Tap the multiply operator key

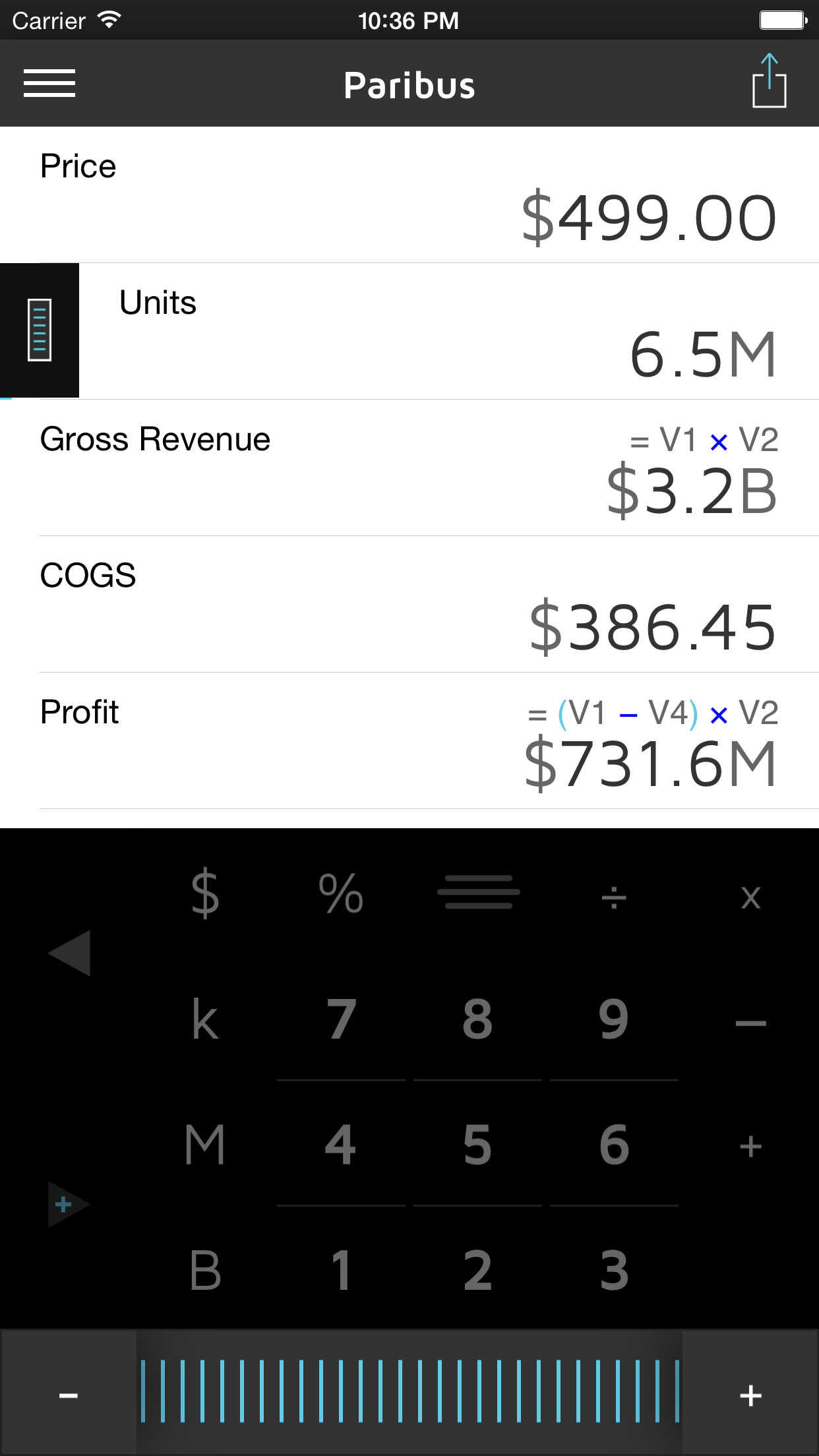[x=750, y=897]
